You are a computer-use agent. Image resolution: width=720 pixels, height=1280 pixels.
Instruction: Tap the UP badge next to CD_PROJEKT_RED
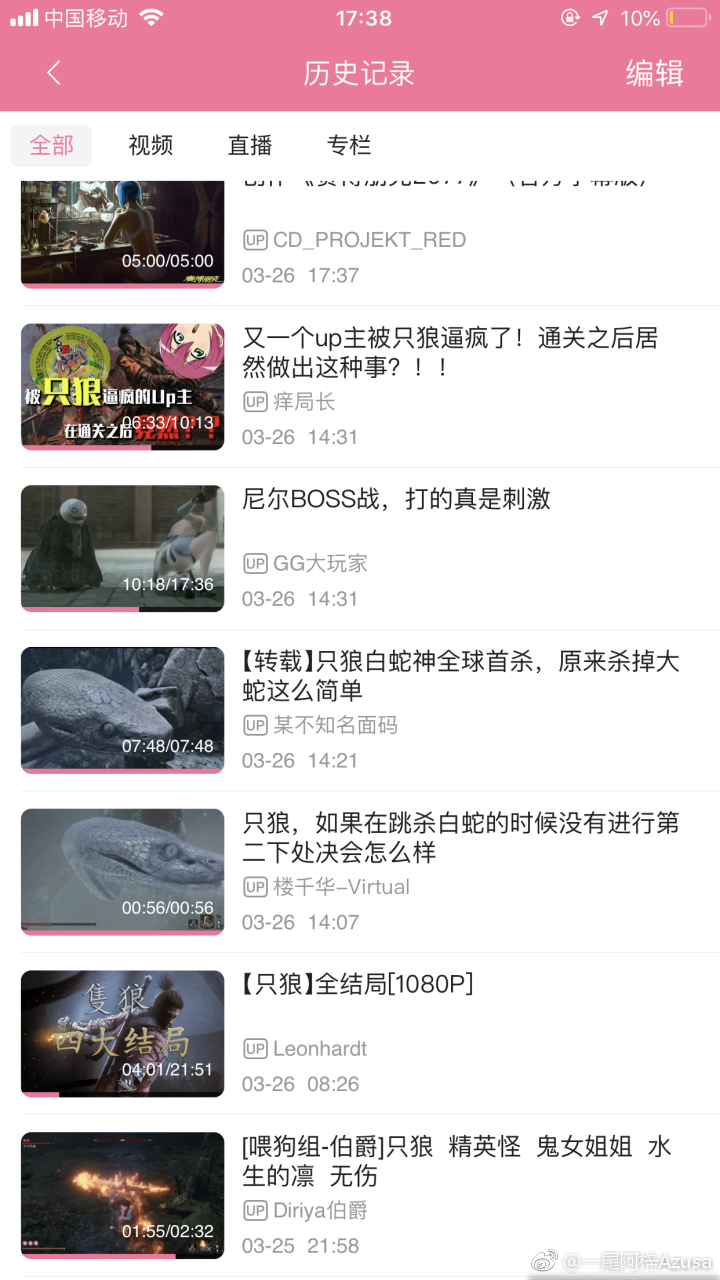(256, 240)
